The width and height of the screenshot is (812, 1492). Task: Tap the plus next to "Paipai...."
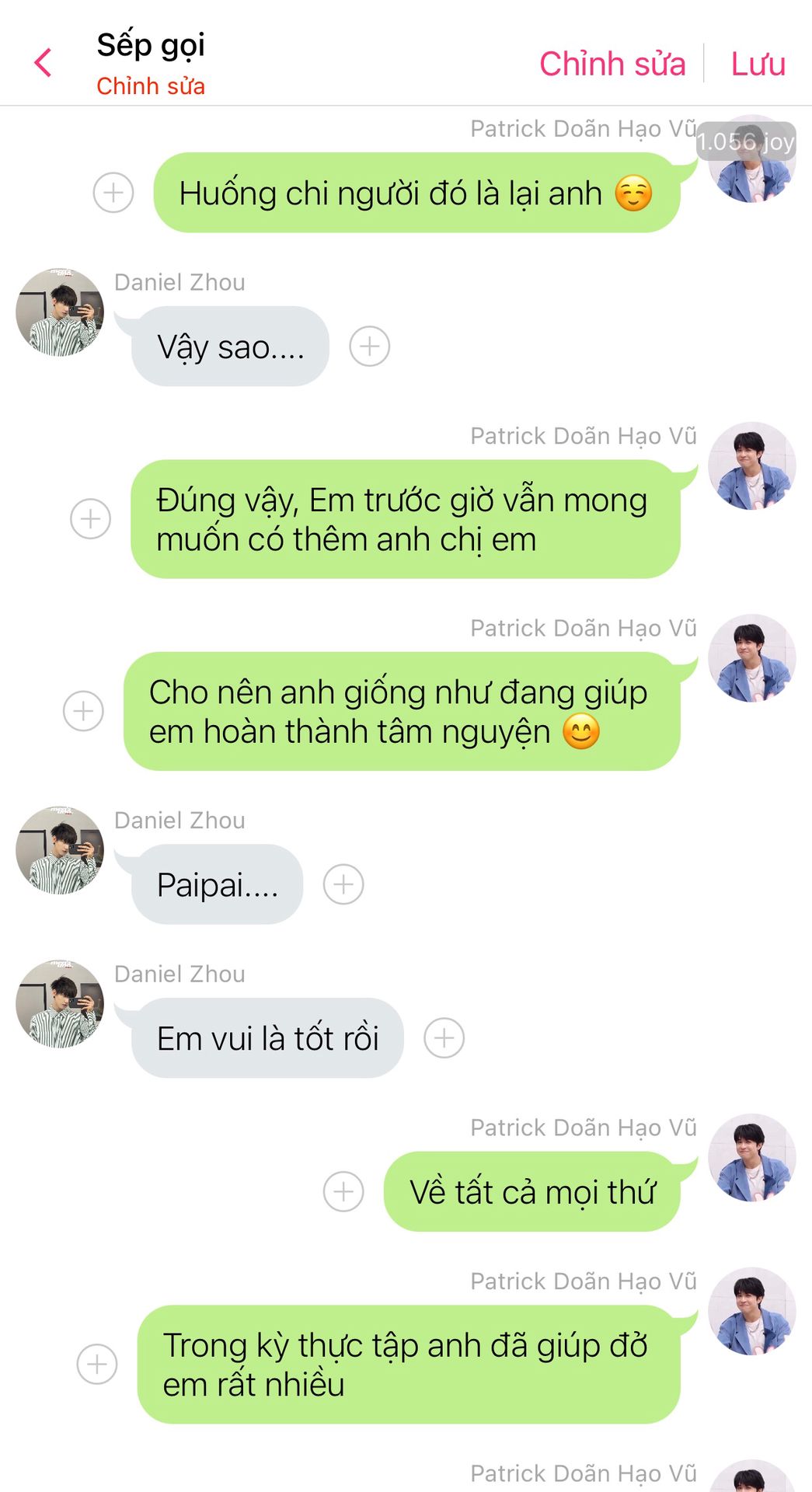coord(343,884)
